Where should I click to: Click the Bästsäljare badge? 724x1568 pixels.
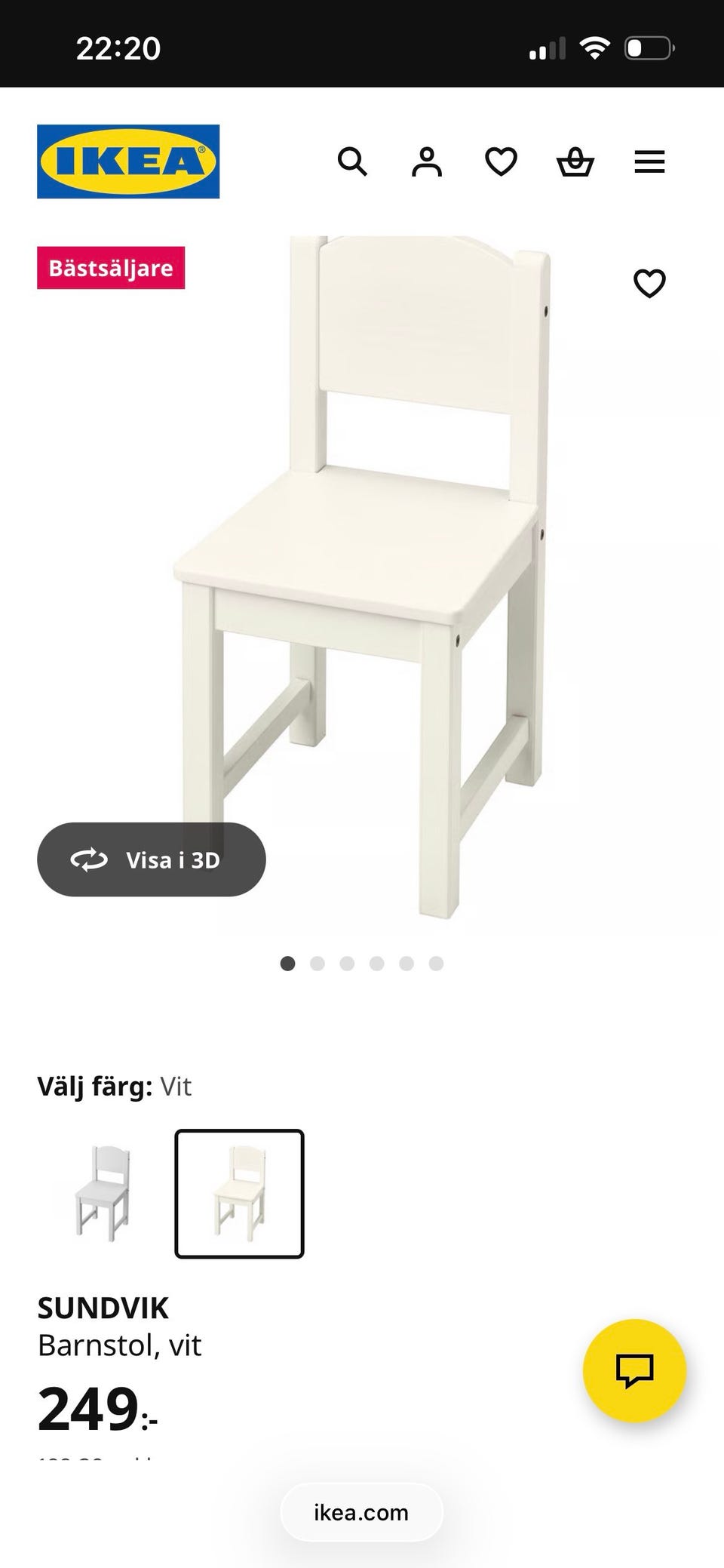click(112, 268)
